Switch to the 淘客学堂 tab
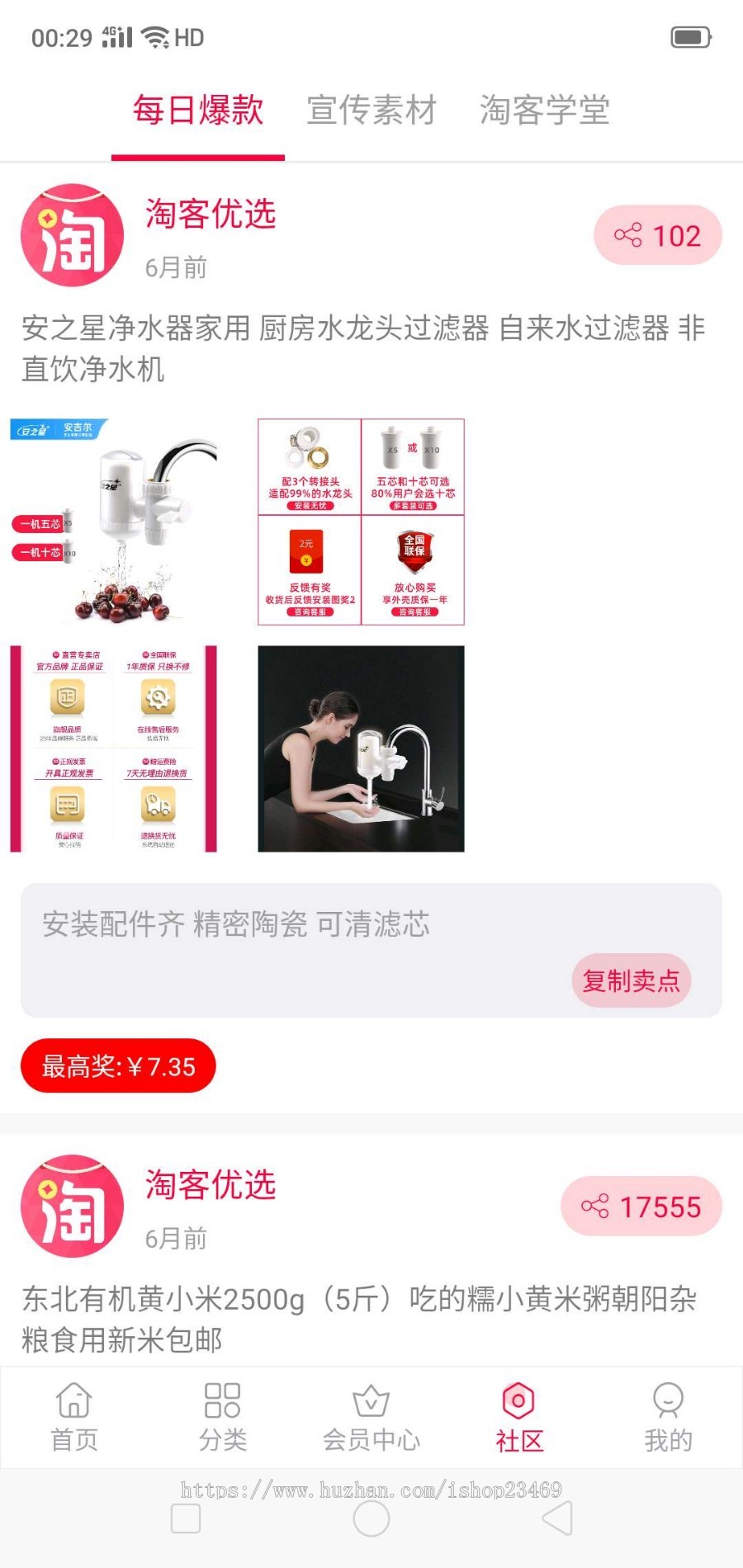 tap(545, 111)
